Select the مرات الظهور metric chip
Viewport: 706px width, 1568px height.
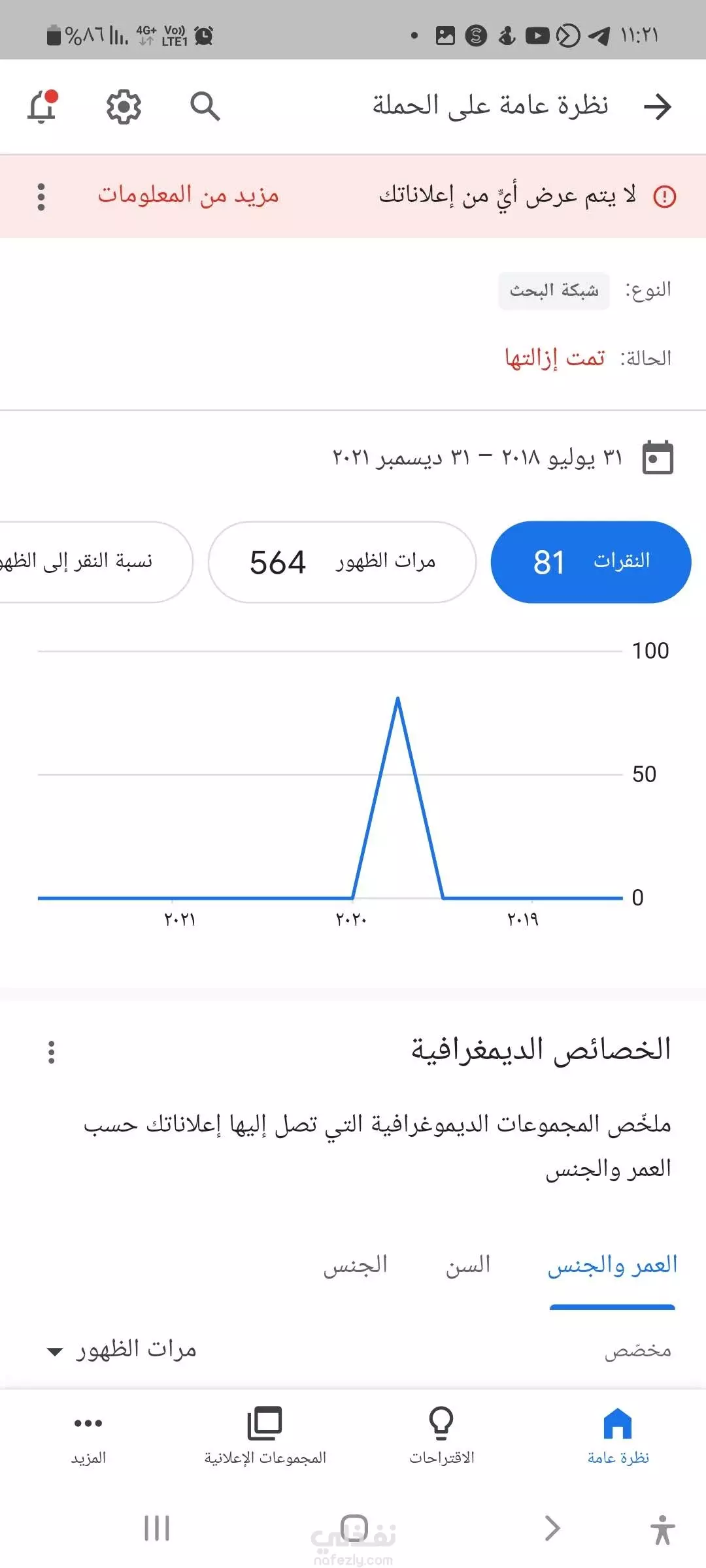coord(342,562)
